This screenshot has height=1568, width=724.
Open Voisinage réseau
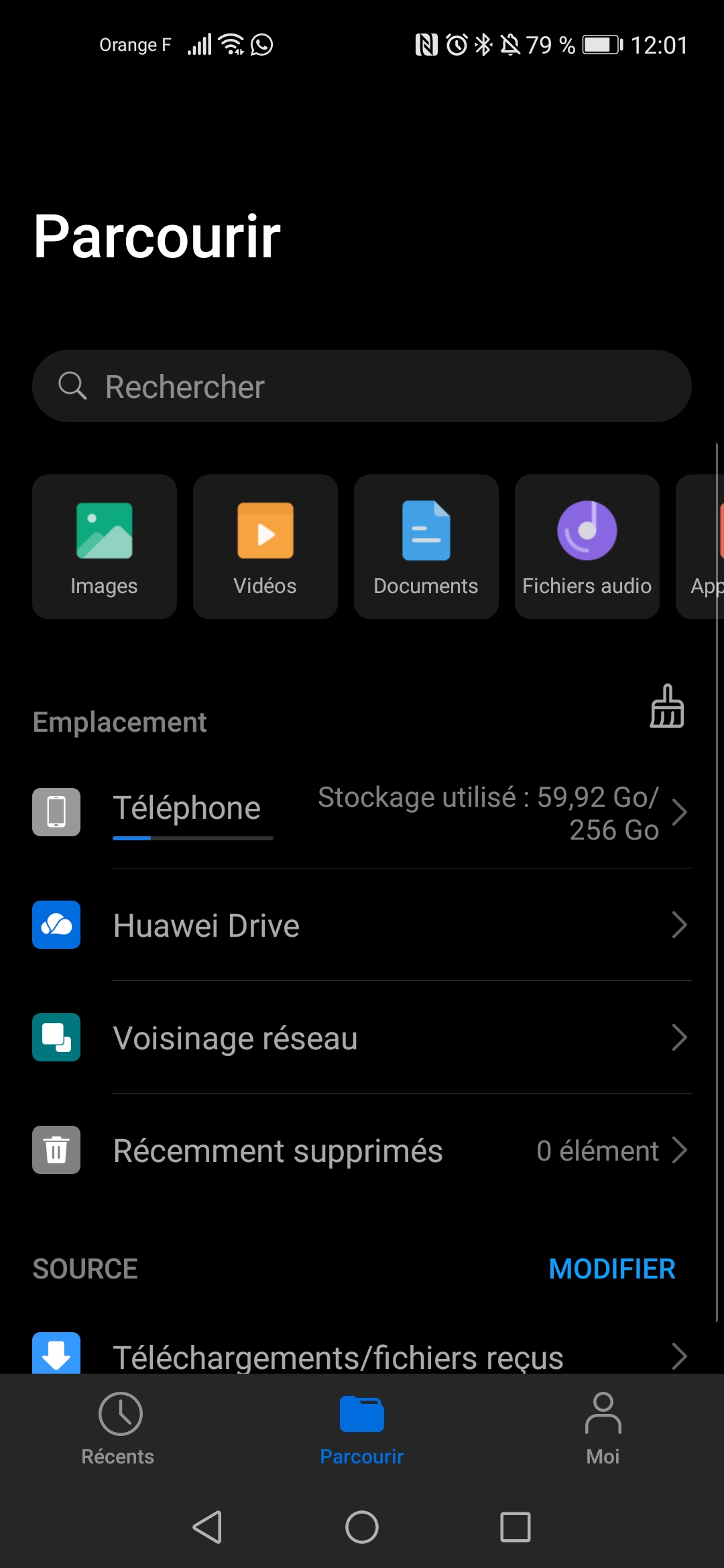coord(362,1037)
